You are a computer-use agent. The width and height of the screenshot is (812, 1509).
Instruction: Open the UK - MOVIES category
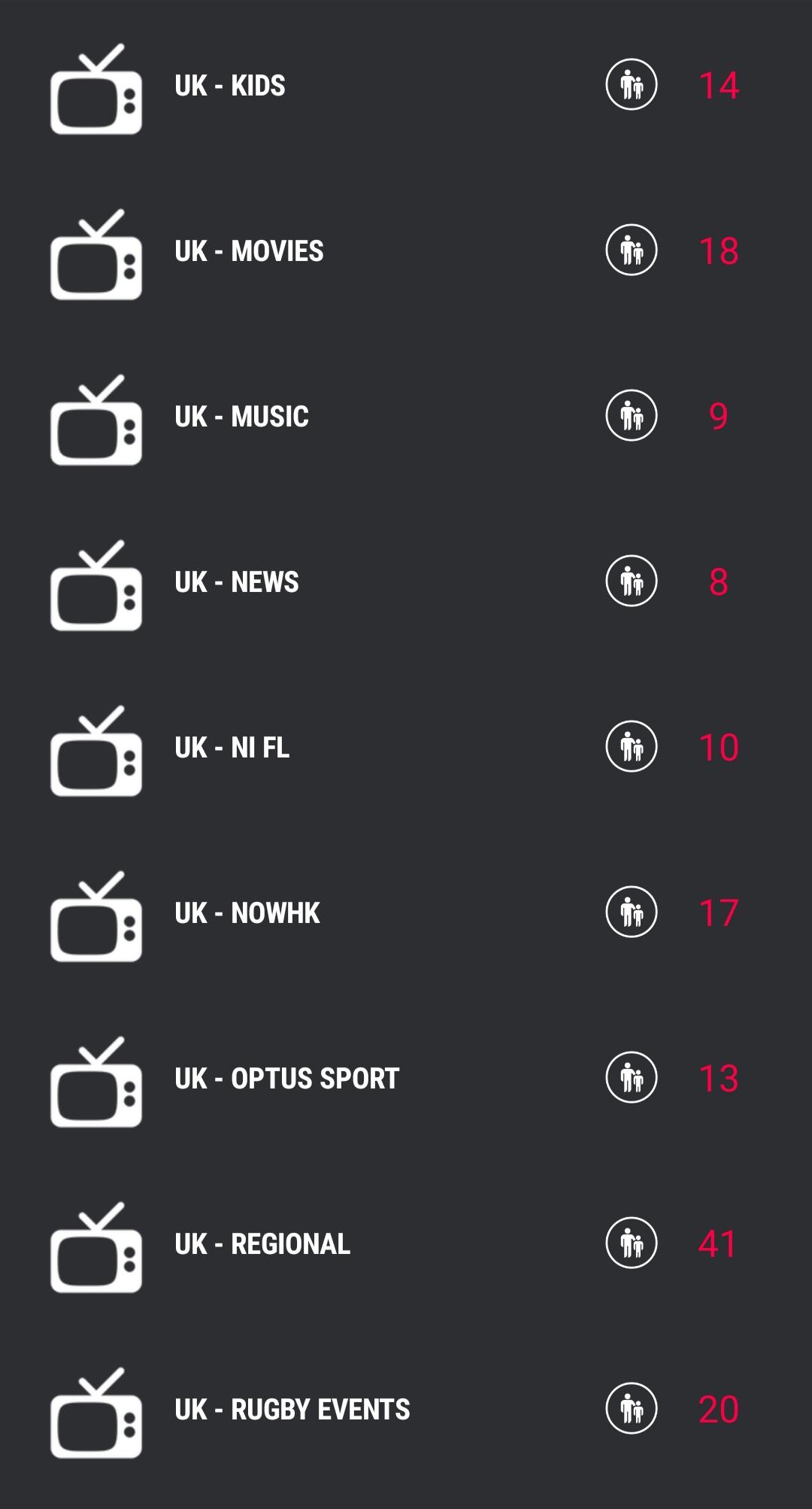(x=249, y=251)
